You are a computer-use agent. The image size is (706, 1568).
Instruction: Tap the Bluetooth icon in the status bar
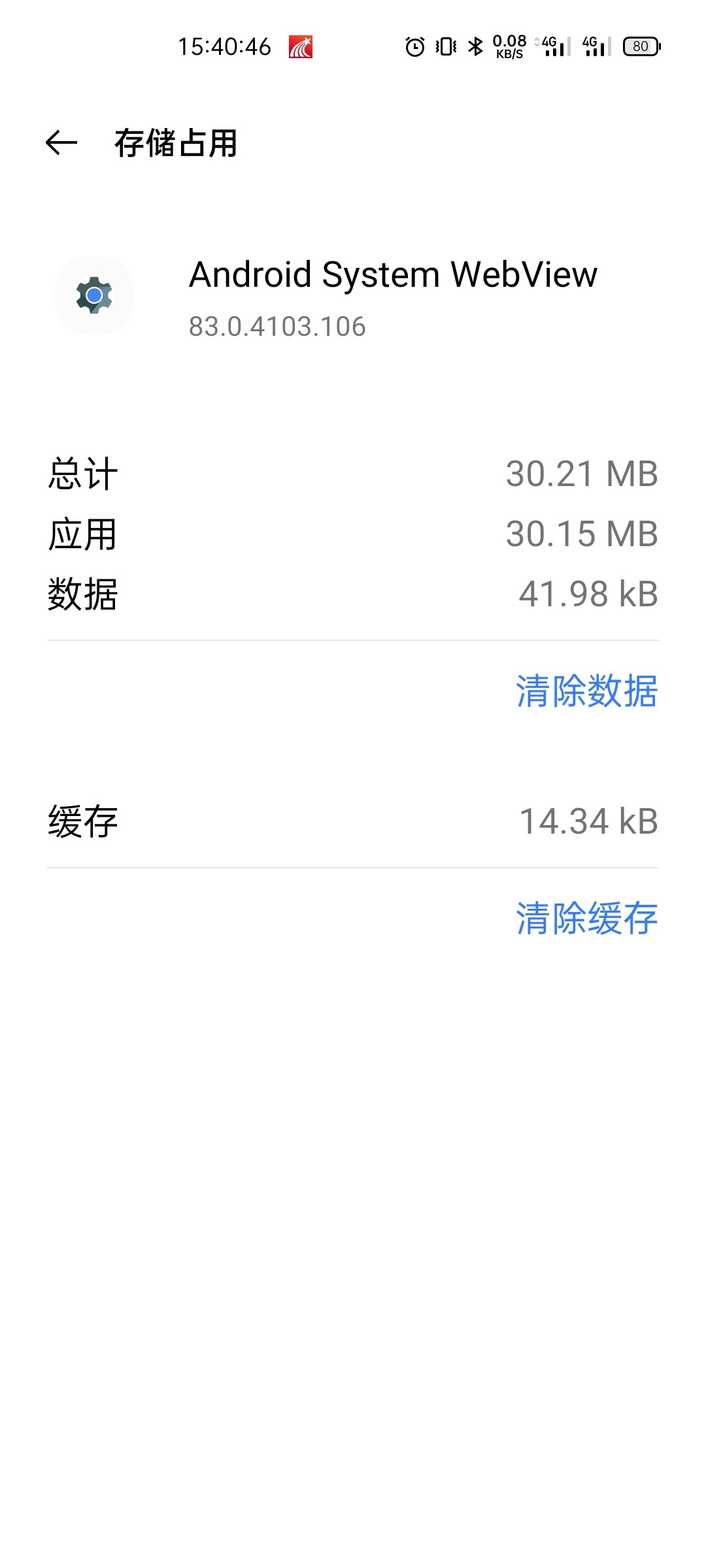point(477,46)
